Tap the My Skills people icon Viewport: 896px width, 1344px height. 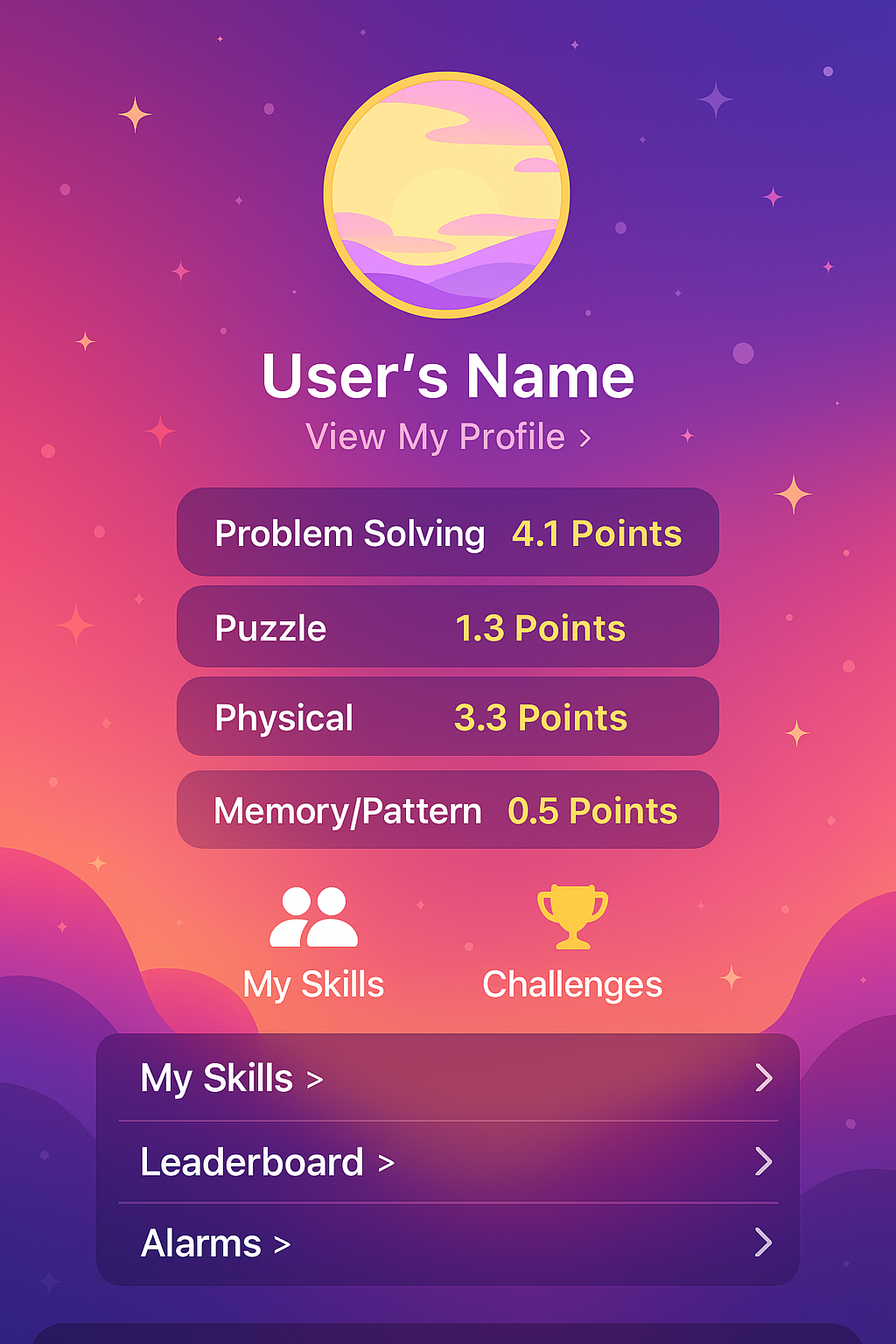click(313, 919)
